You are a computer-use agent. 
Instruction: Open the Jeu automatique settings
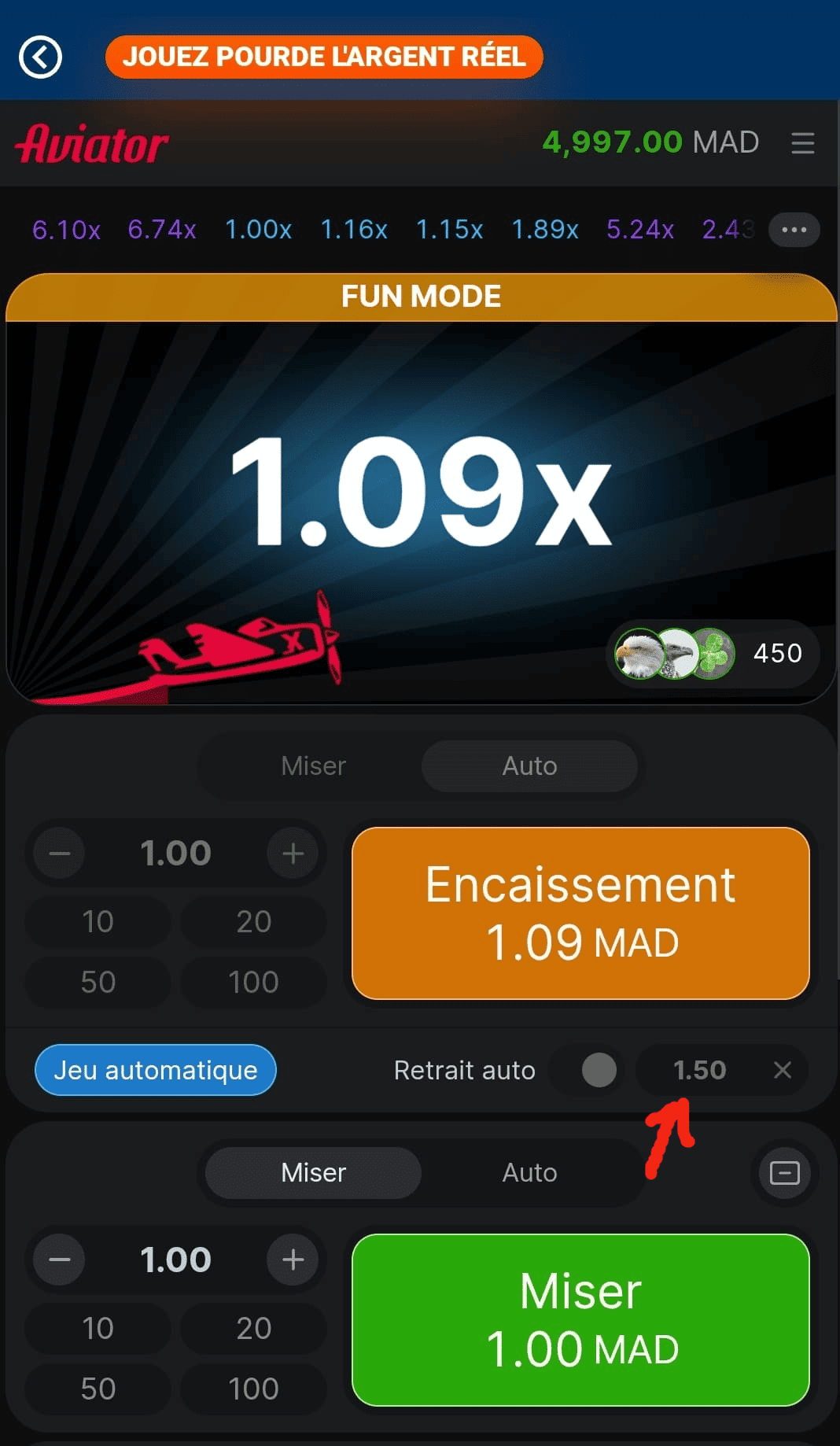pos(155,1070)
